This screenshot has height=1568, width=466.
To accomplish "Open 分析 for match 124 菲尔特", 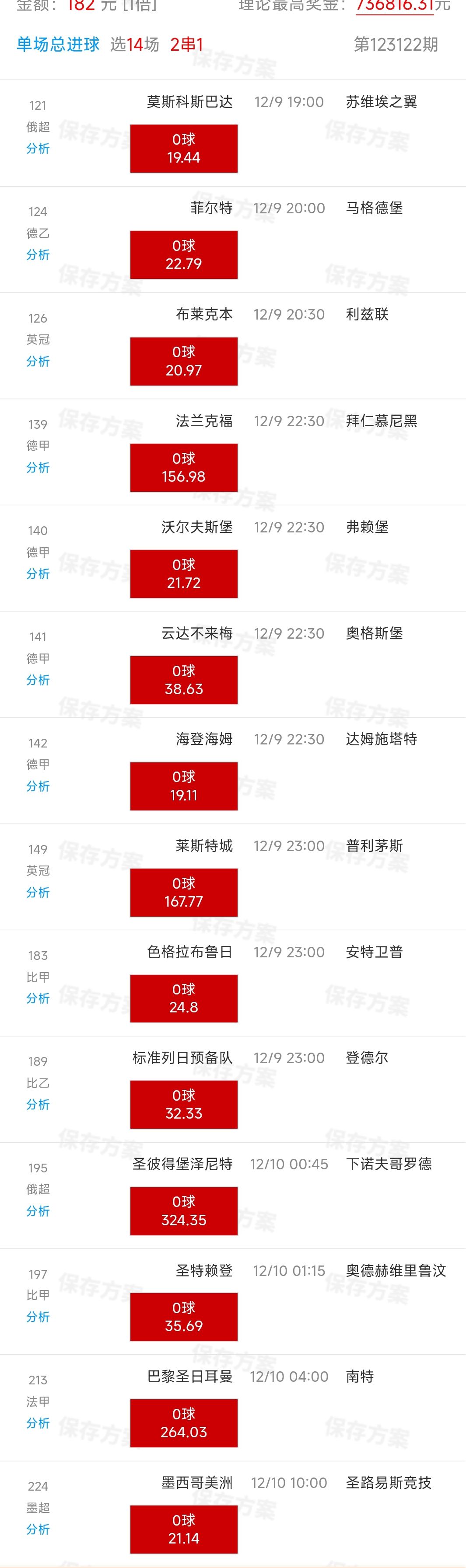I will [38, 254].
